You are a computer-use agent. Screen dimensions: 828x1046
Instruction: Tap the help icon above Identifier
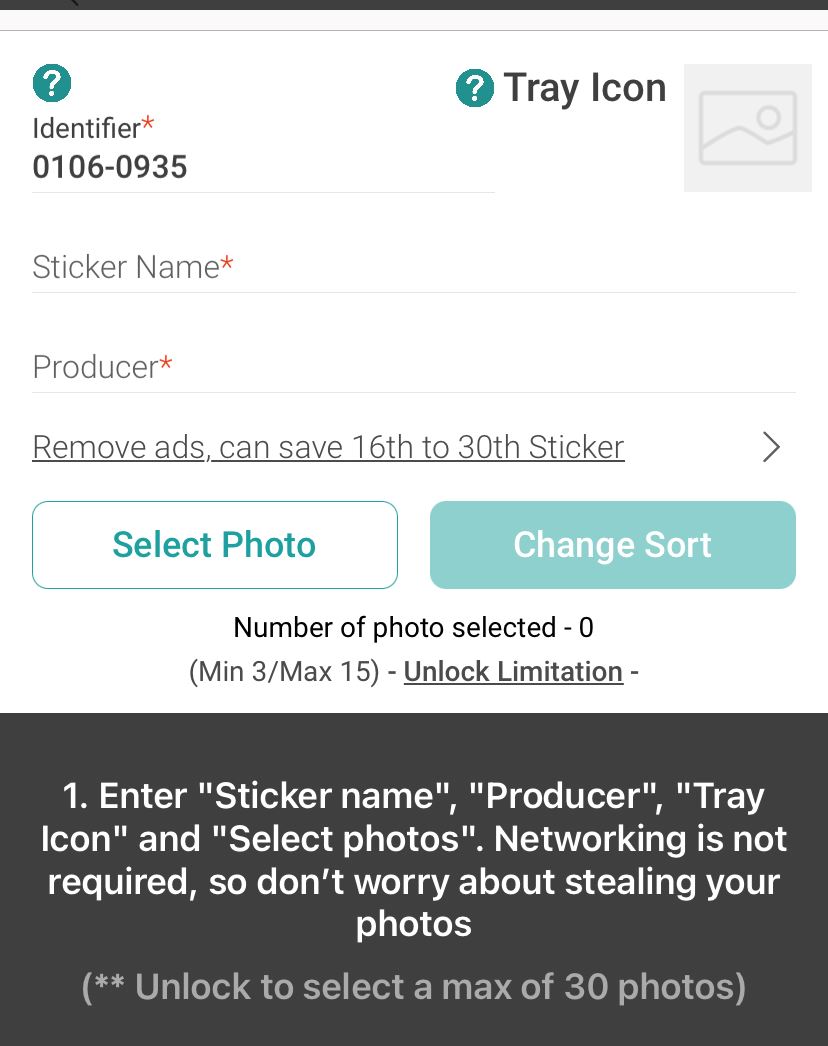(52, 83)
